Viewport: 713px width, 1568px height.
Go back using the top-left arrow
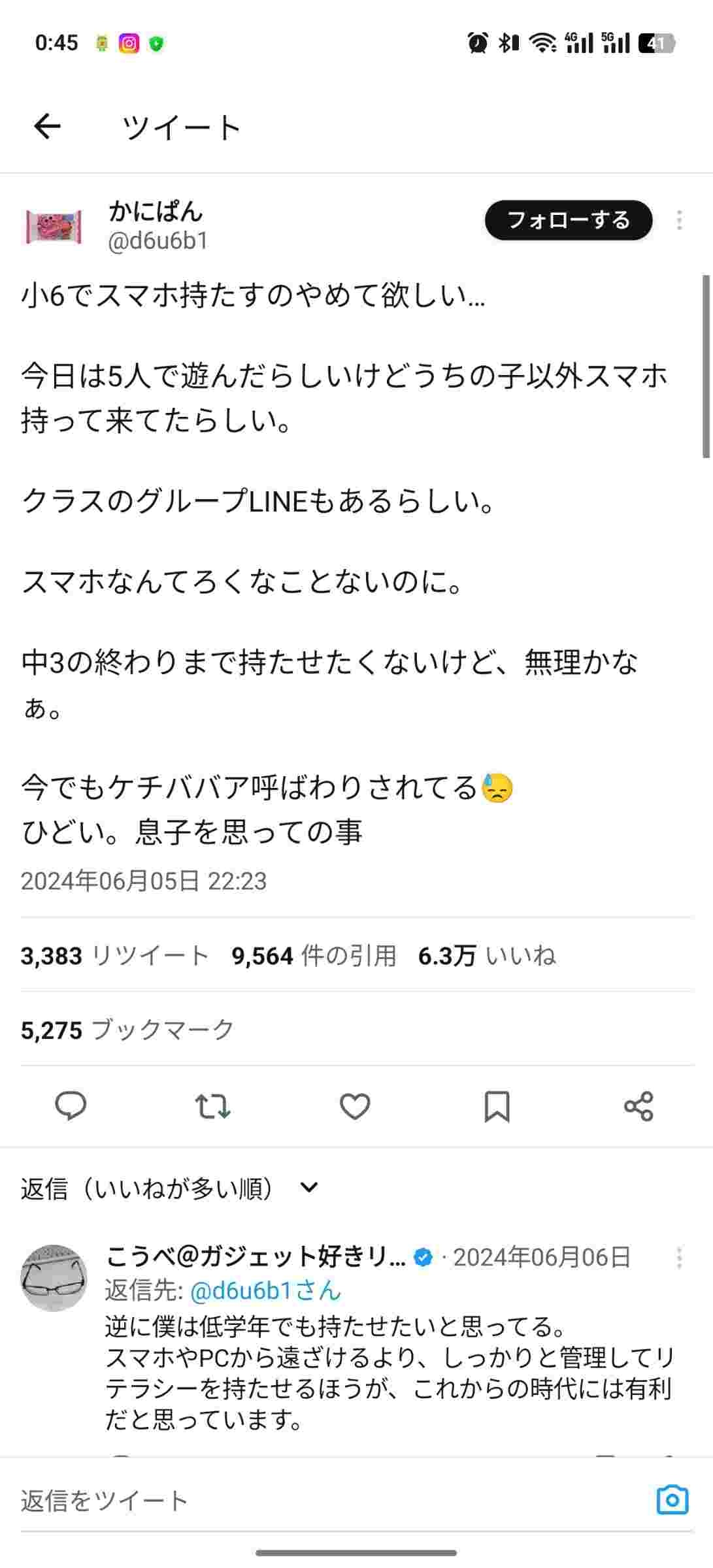tap(47, 126)
